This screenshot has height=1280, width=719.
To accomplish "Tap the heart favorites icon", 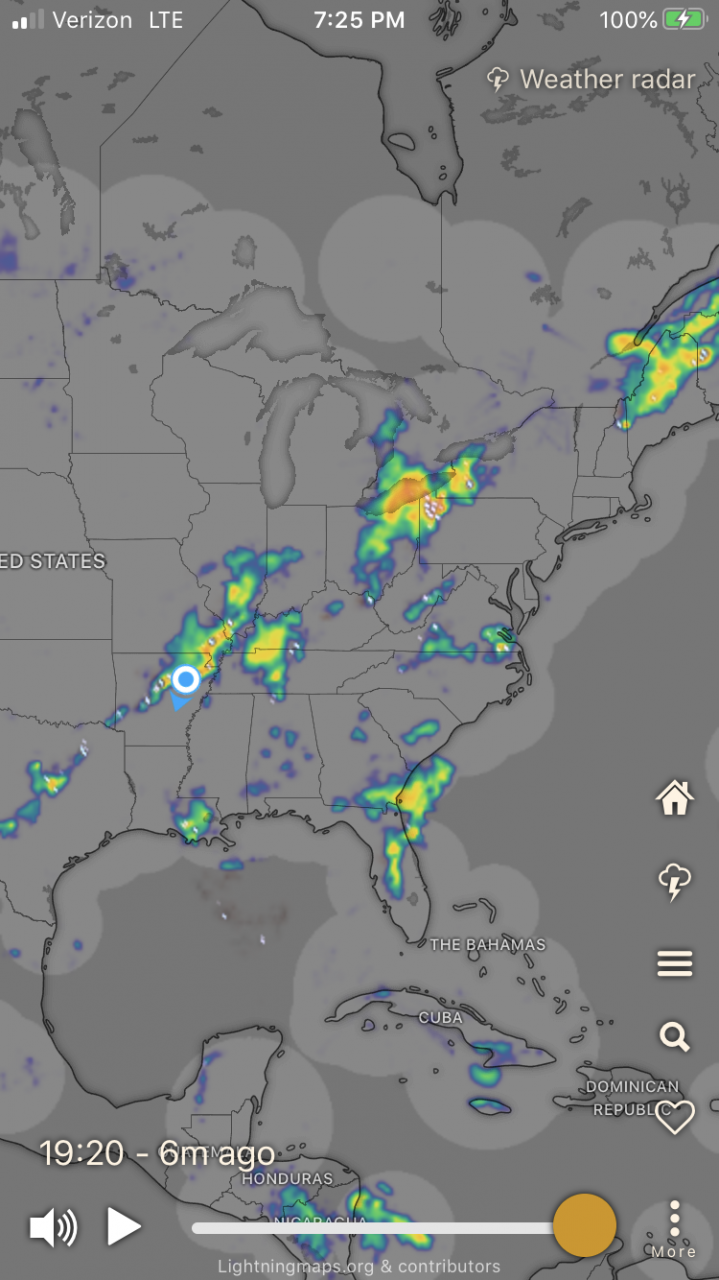I will coord(674,1117).
